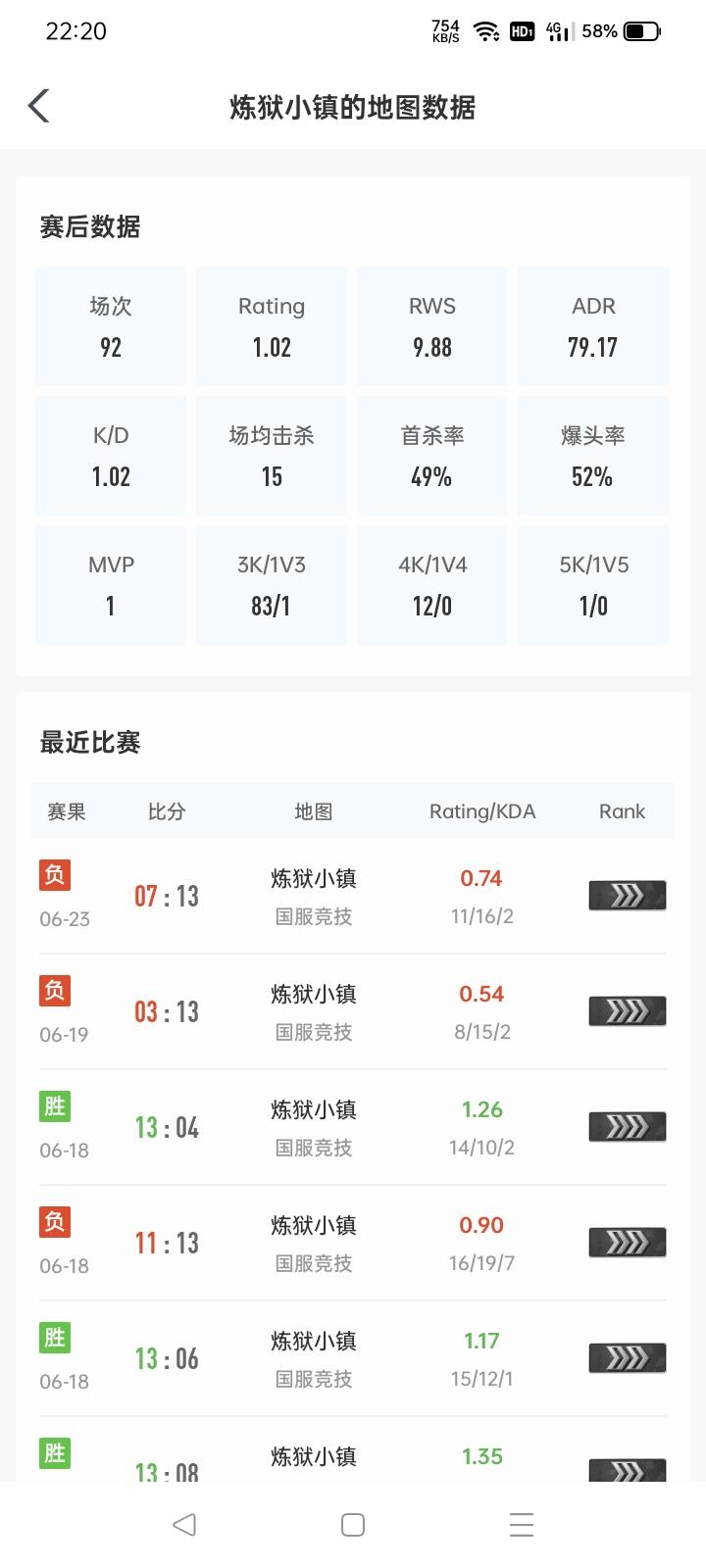Open the 06-18 loss with score 11:13
Viewport: 706px width, 1568px height.
(x=353, y=1244)
